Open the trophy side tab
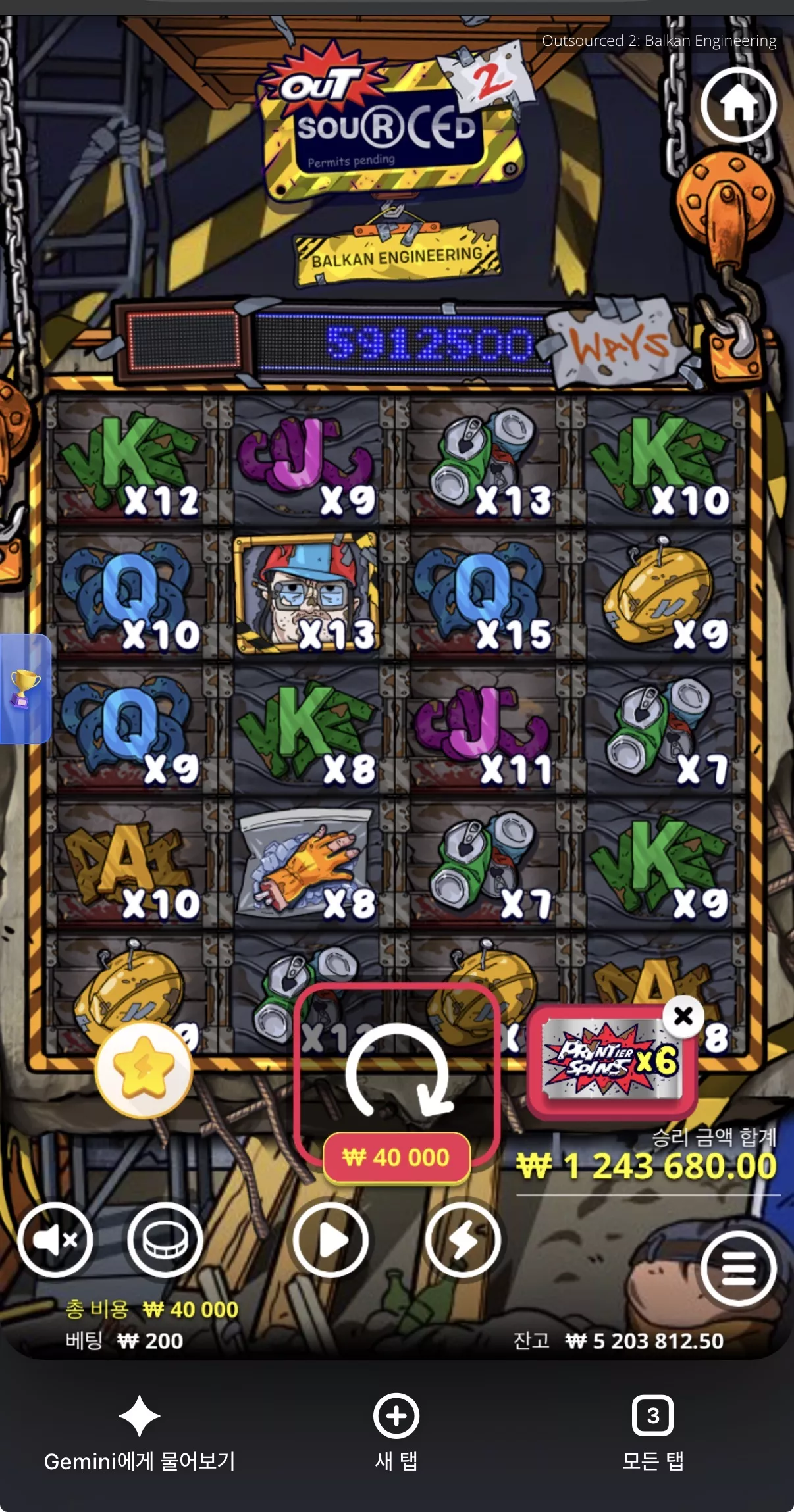 25,688
